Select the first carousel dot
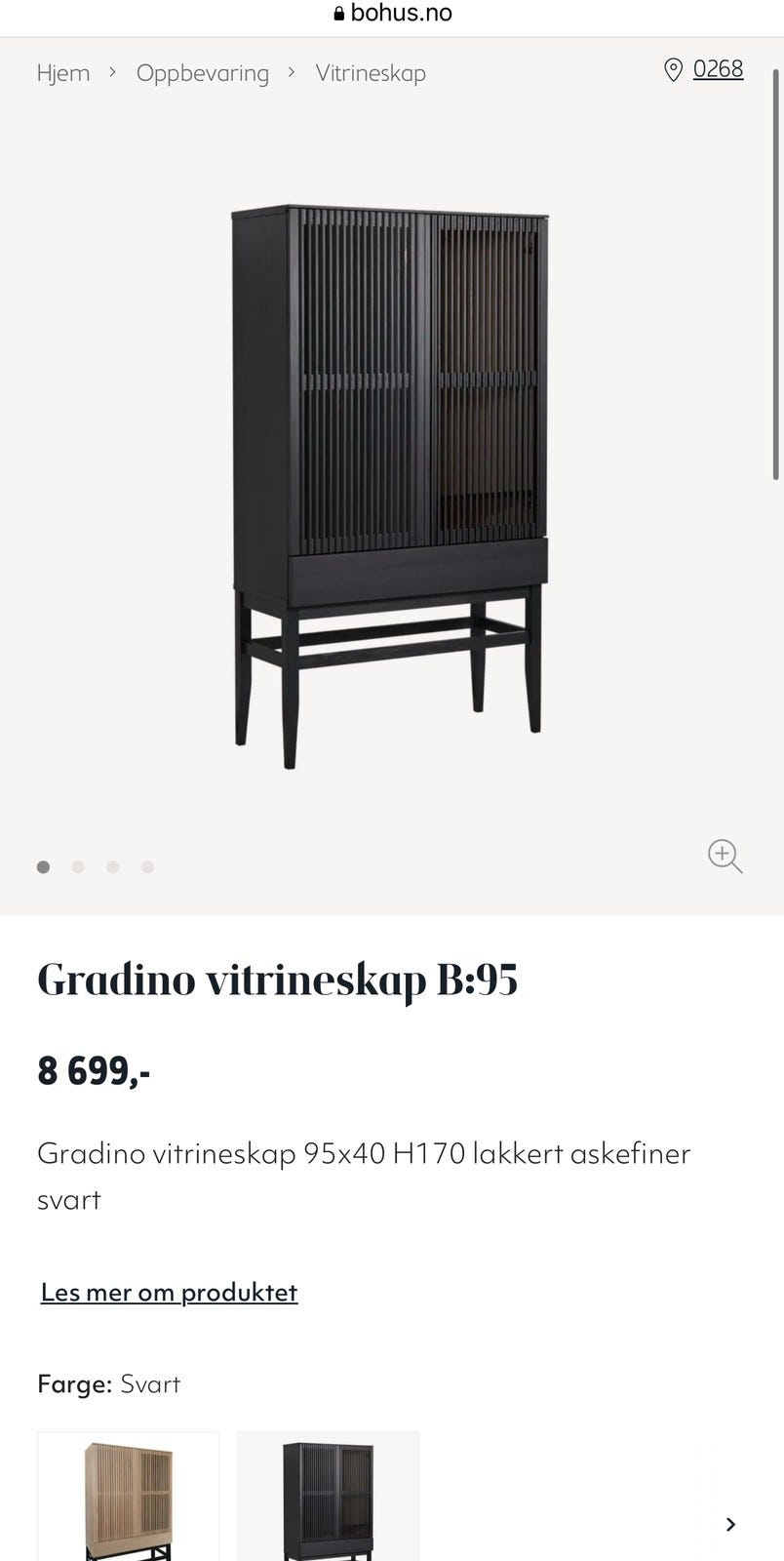The width and height of the screenshot is (784, 1561). pyautogui.click(x=43, y=866)
